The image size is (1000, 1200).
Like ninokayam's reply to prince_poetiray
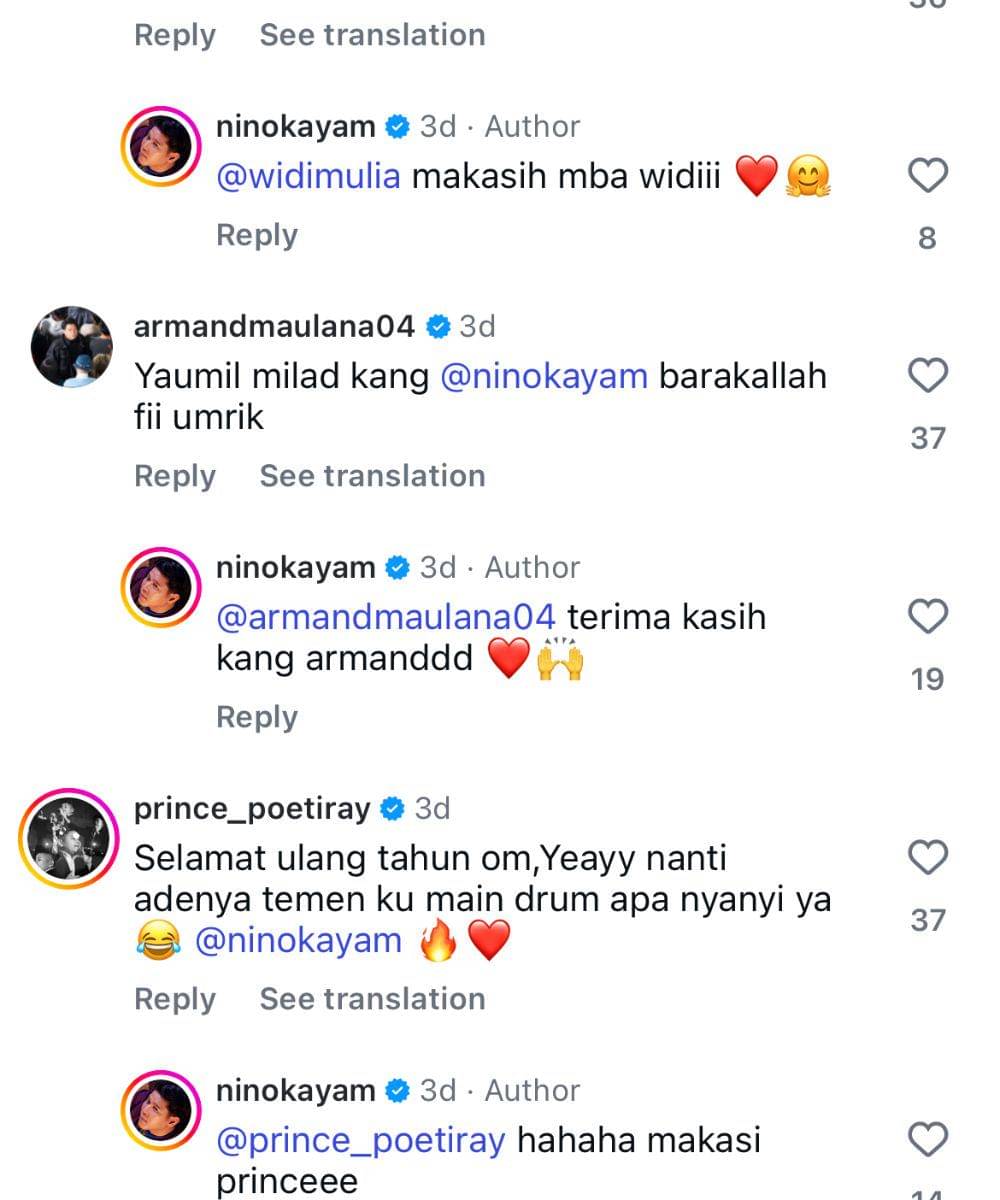927,1140
